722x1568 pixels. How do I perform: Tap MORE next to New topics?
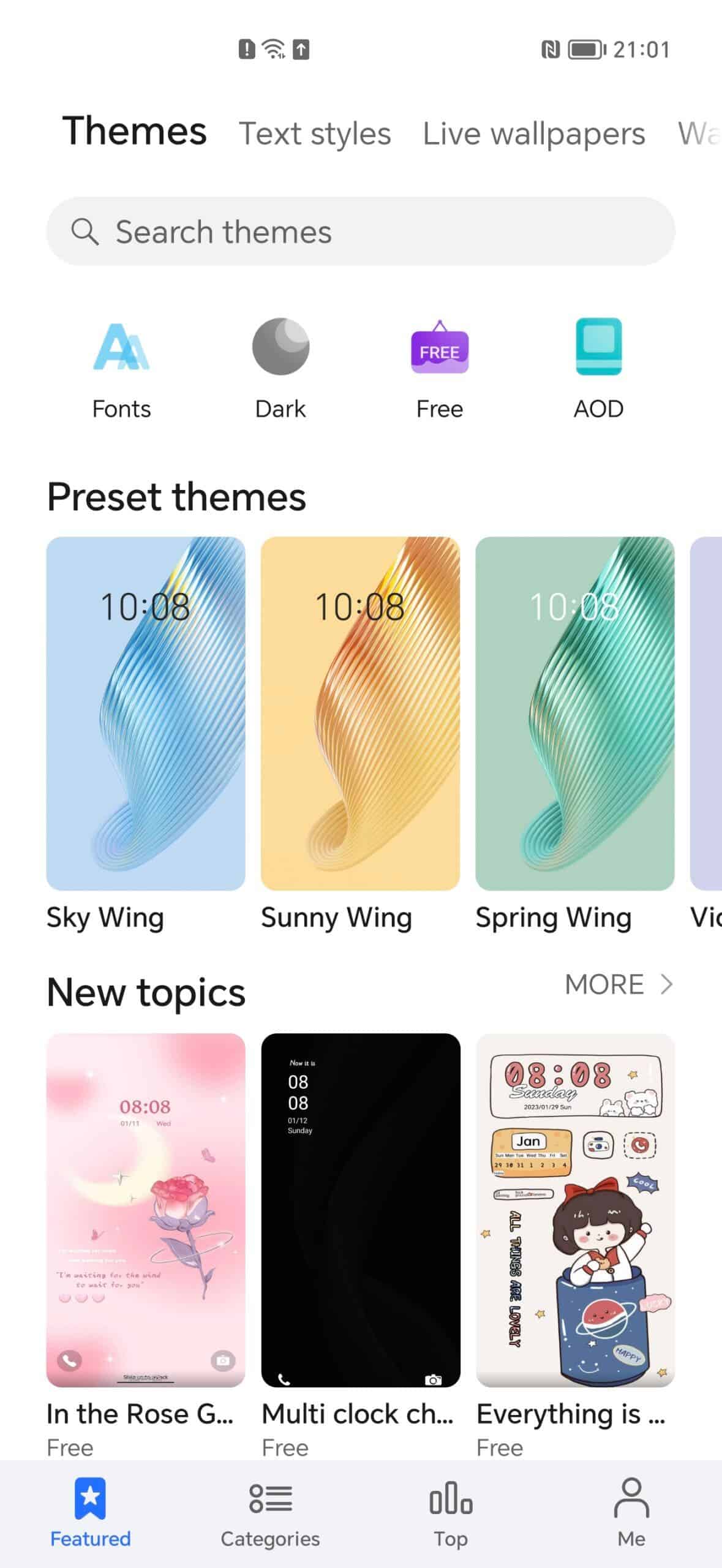coord(619,984)
